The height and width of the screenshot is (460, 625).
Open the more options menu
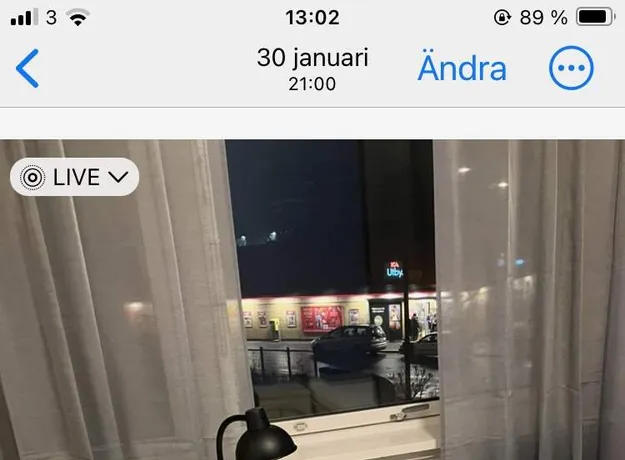[571, 69]
